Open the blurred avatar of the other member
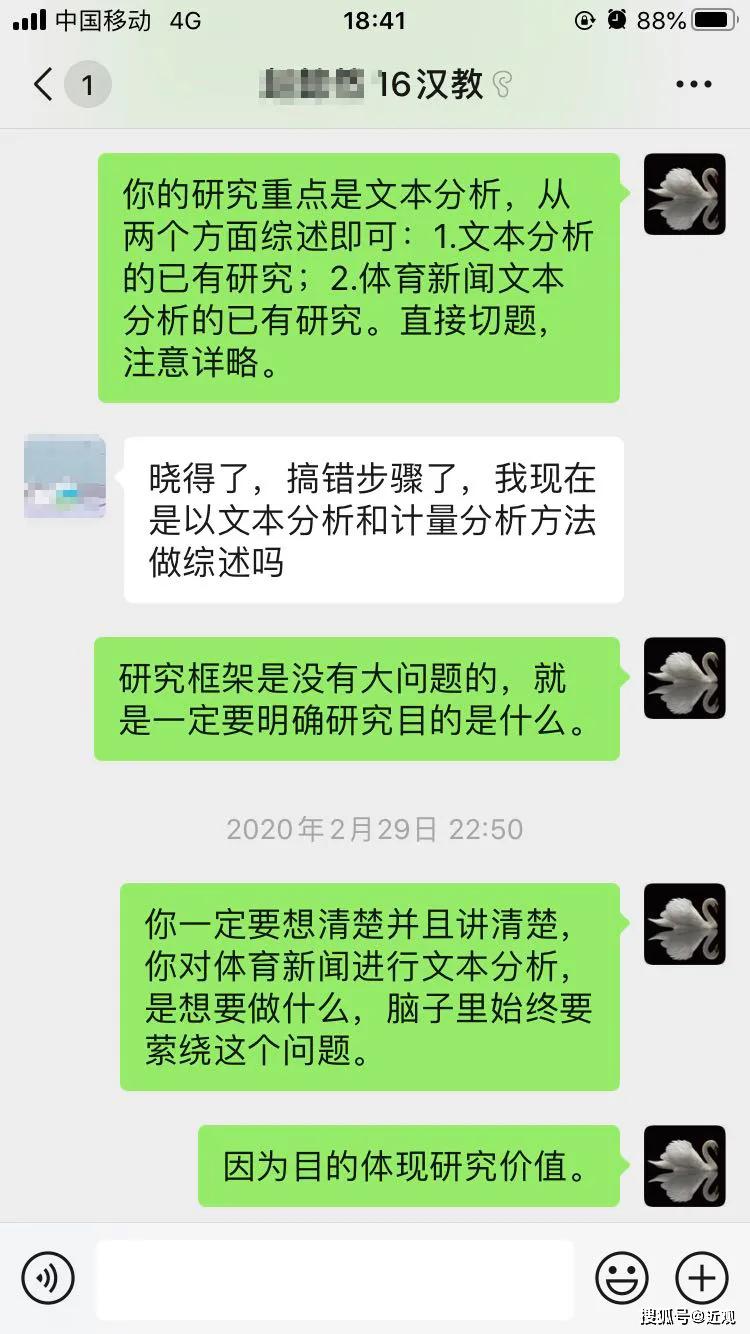Screen dimensions: 750x1334 pos(65,476)
